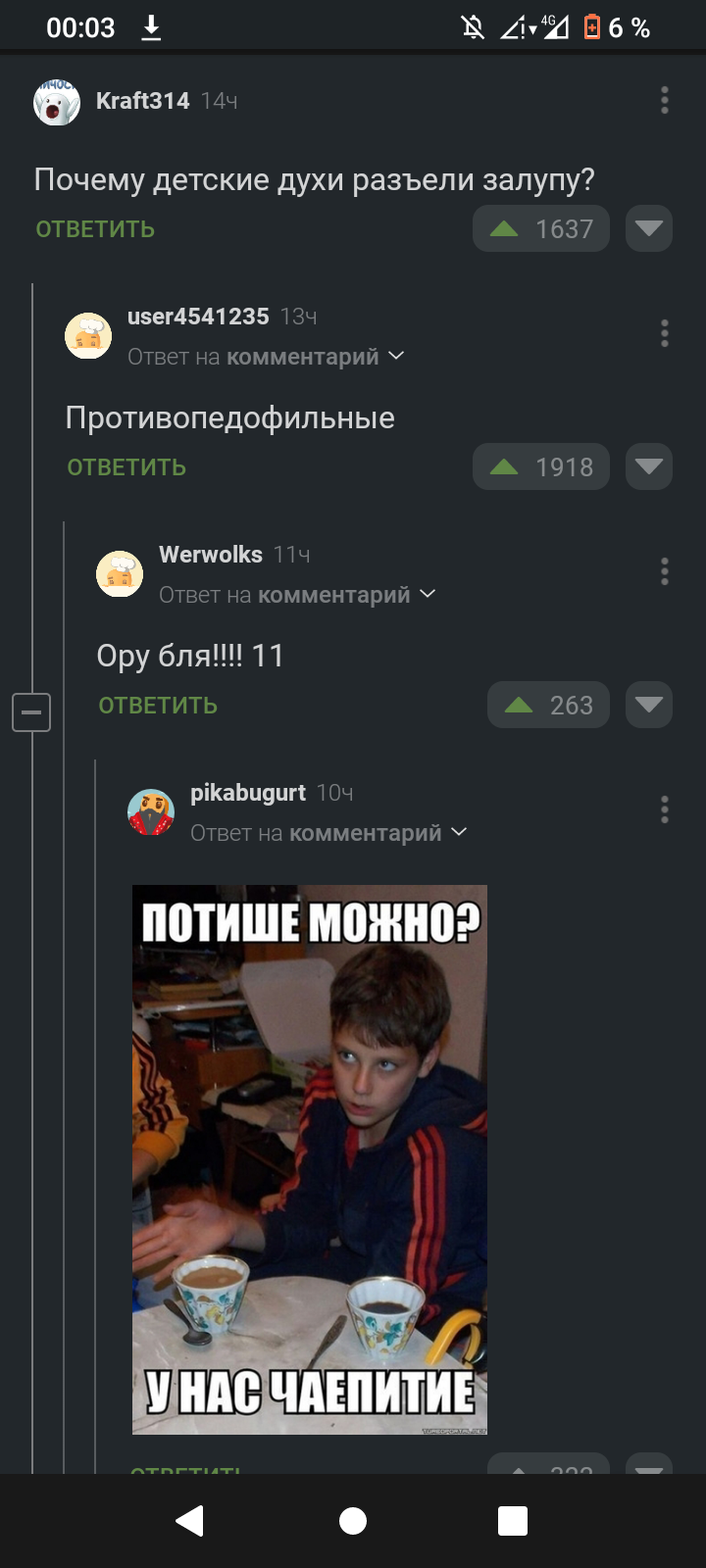Reply to Kraft314's comment
Screen dimensions: 706x1568
pos(95,229)
